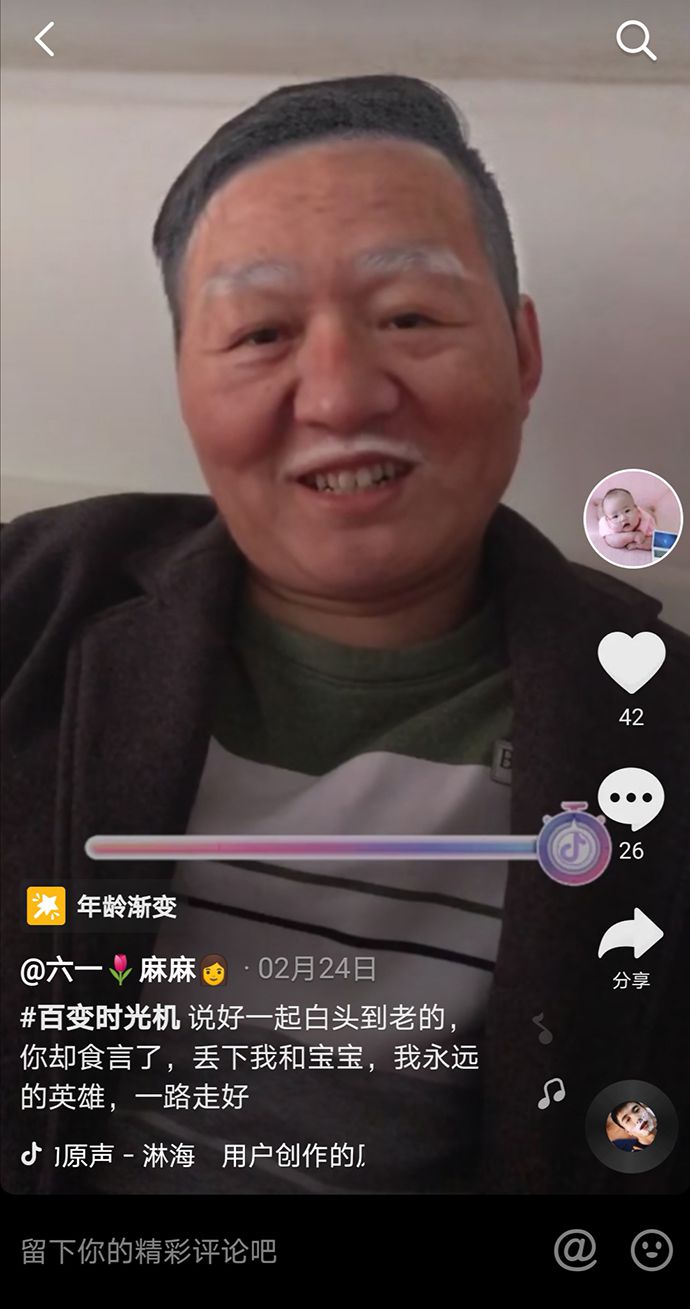
Task: Mention someone with the @ icon
Action: (x=575, y=1250)
